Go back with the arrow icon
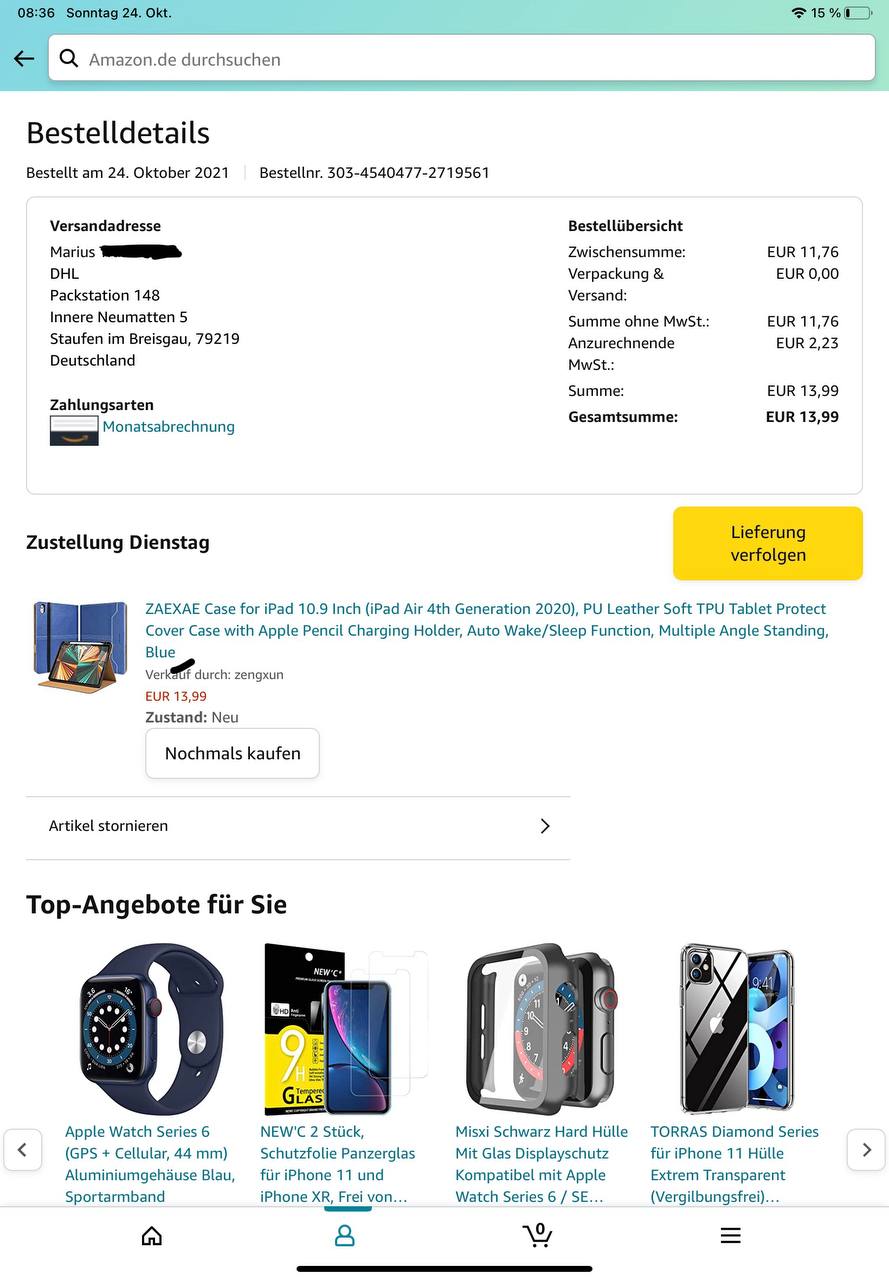This screenshot has height=1280, width=889. click(24, 59)
